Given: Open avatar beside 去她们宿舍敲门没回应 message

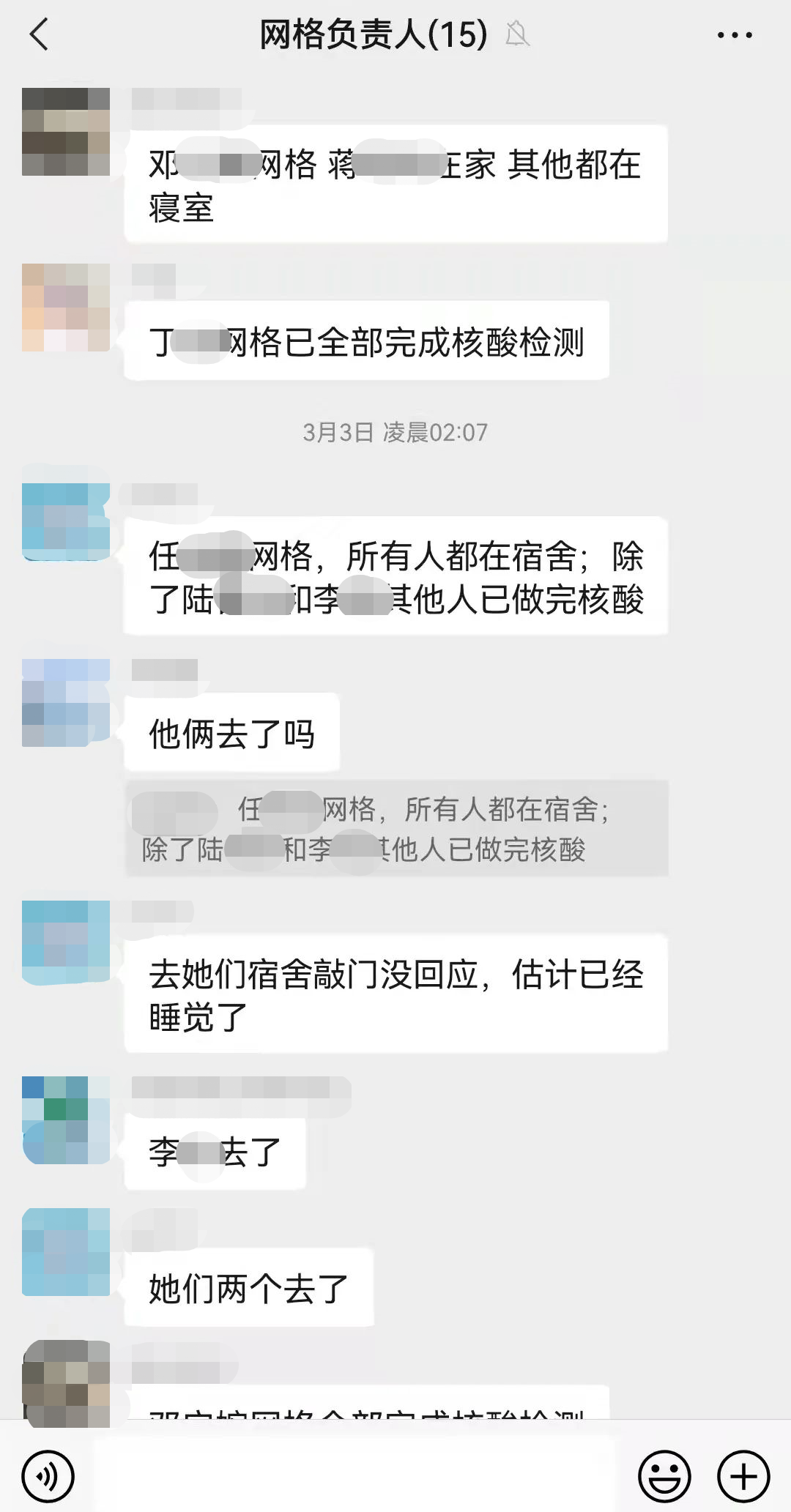Looking at the screenshot, I should click(66, 944).
